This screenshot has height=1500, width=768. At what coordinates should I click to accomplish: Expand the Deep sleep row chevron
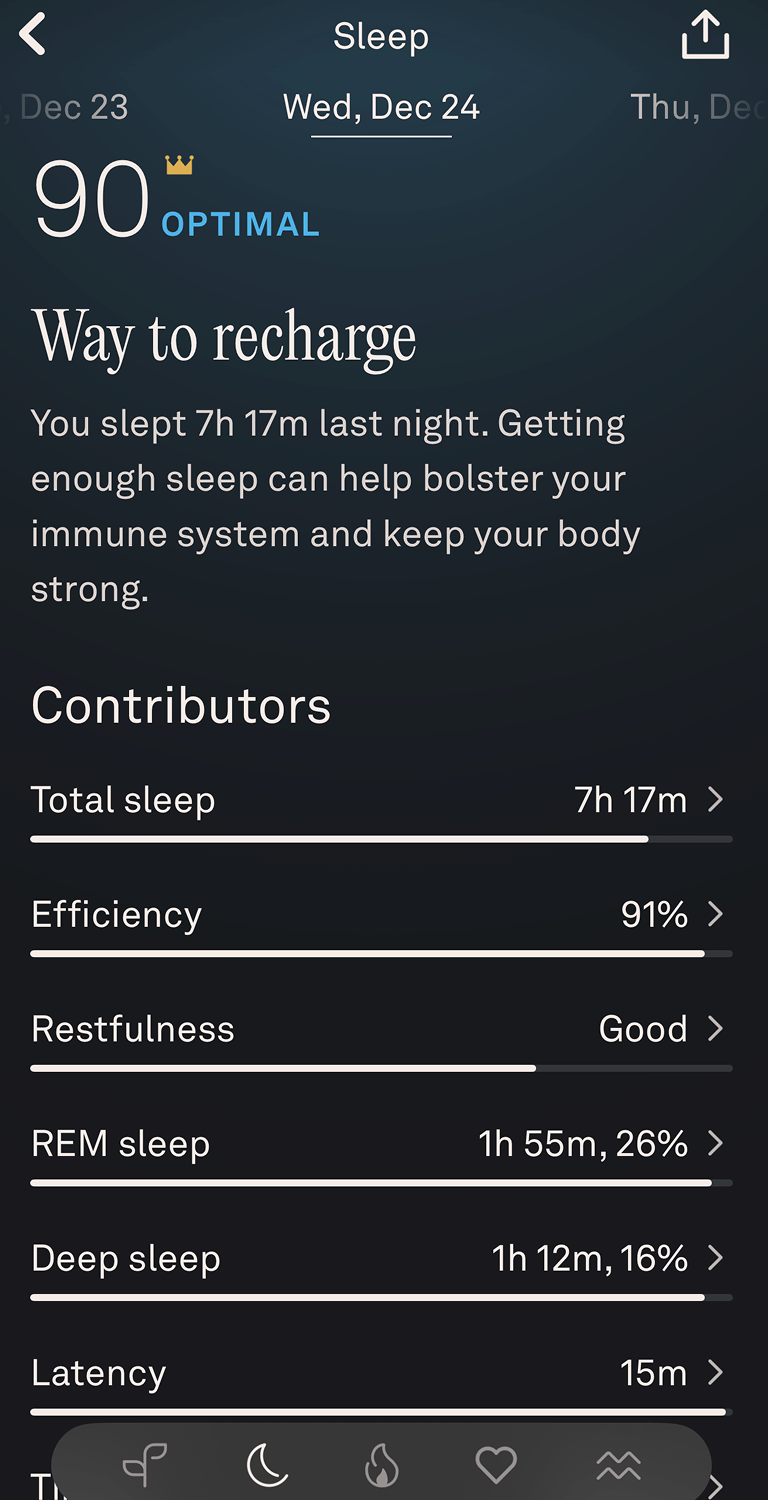716,1257
